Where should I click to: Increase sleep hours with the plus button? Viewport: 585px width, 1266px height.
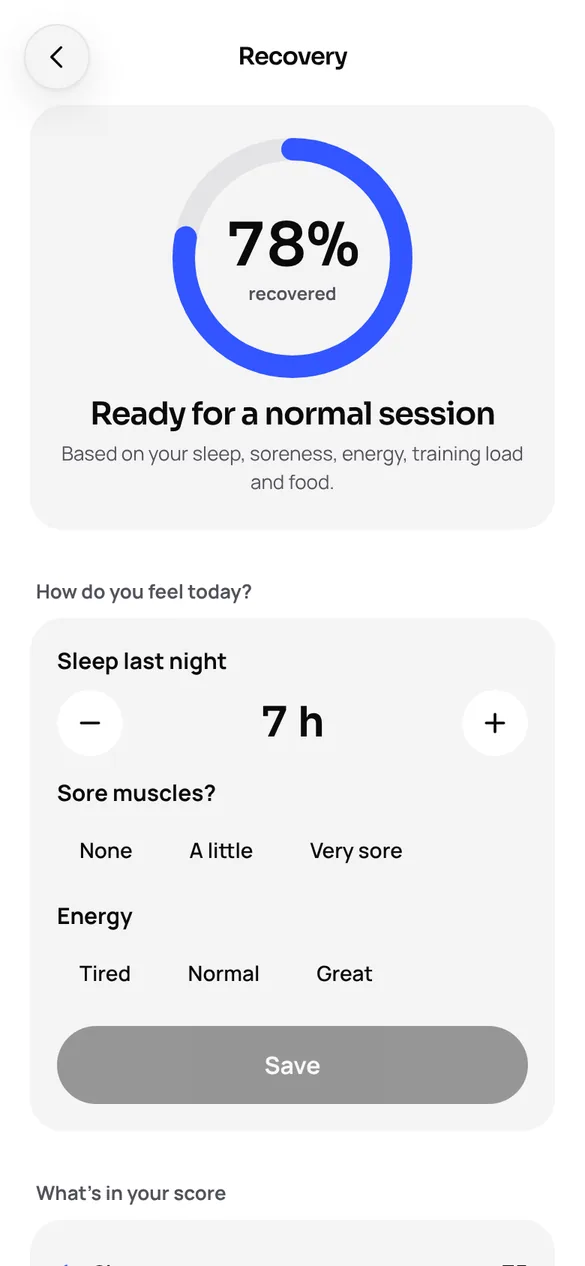[495, 723]
